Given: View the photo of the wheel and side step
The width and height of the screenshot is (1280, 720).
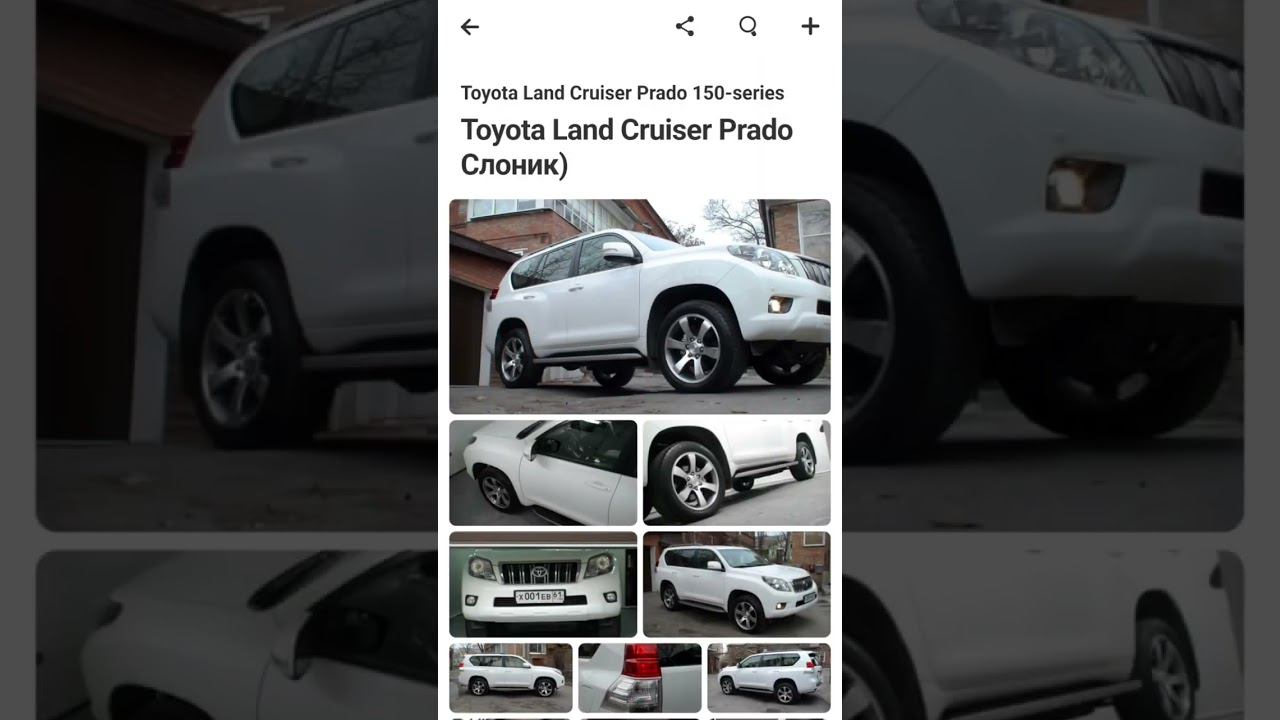Looking at the screenshot, I should tap(736, 472).
